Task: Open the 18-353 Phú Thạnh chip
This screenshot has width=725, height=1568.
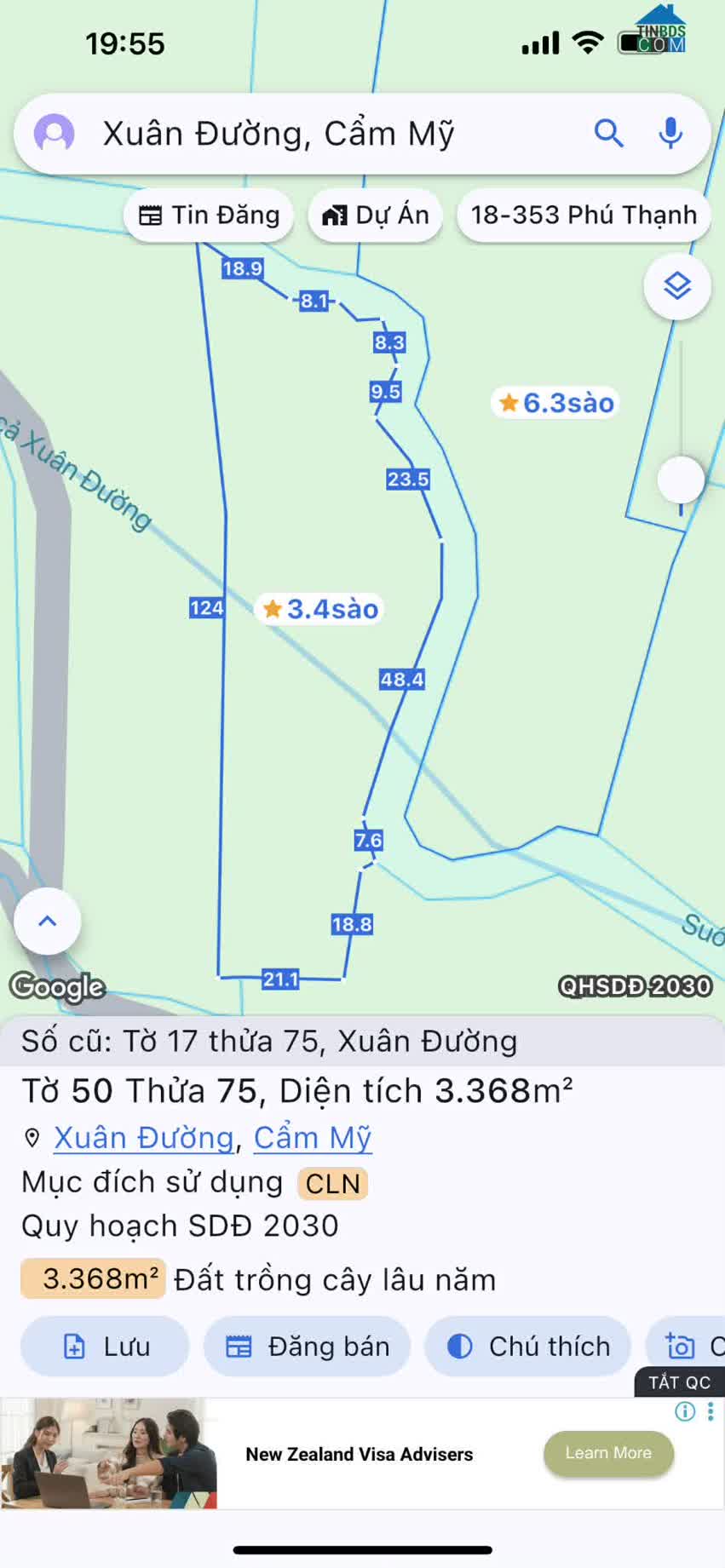Action: tap(584, 215)
